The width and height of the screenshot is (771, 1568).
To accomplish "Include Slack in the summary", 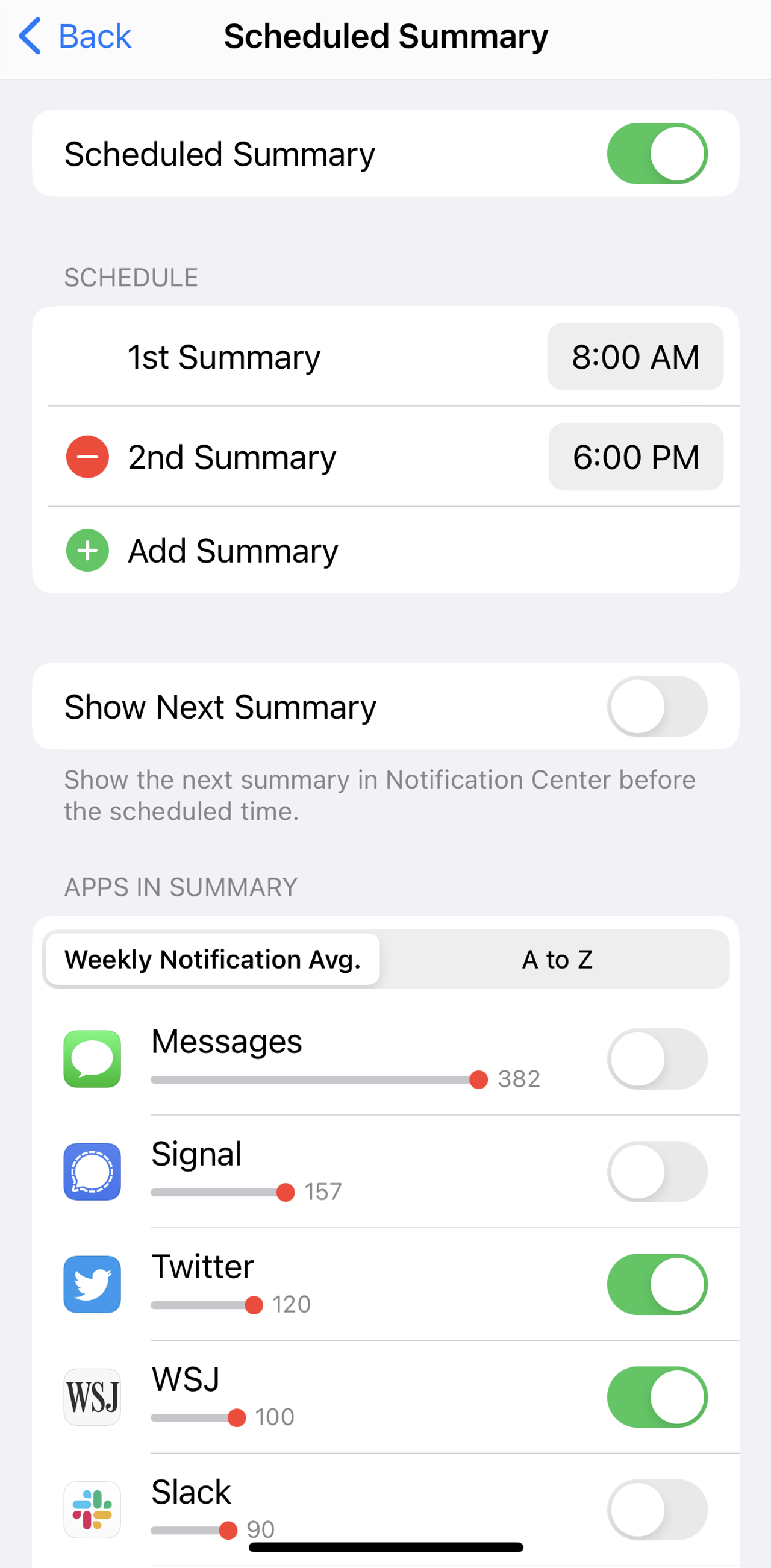I will click(x=656, y=1510).
